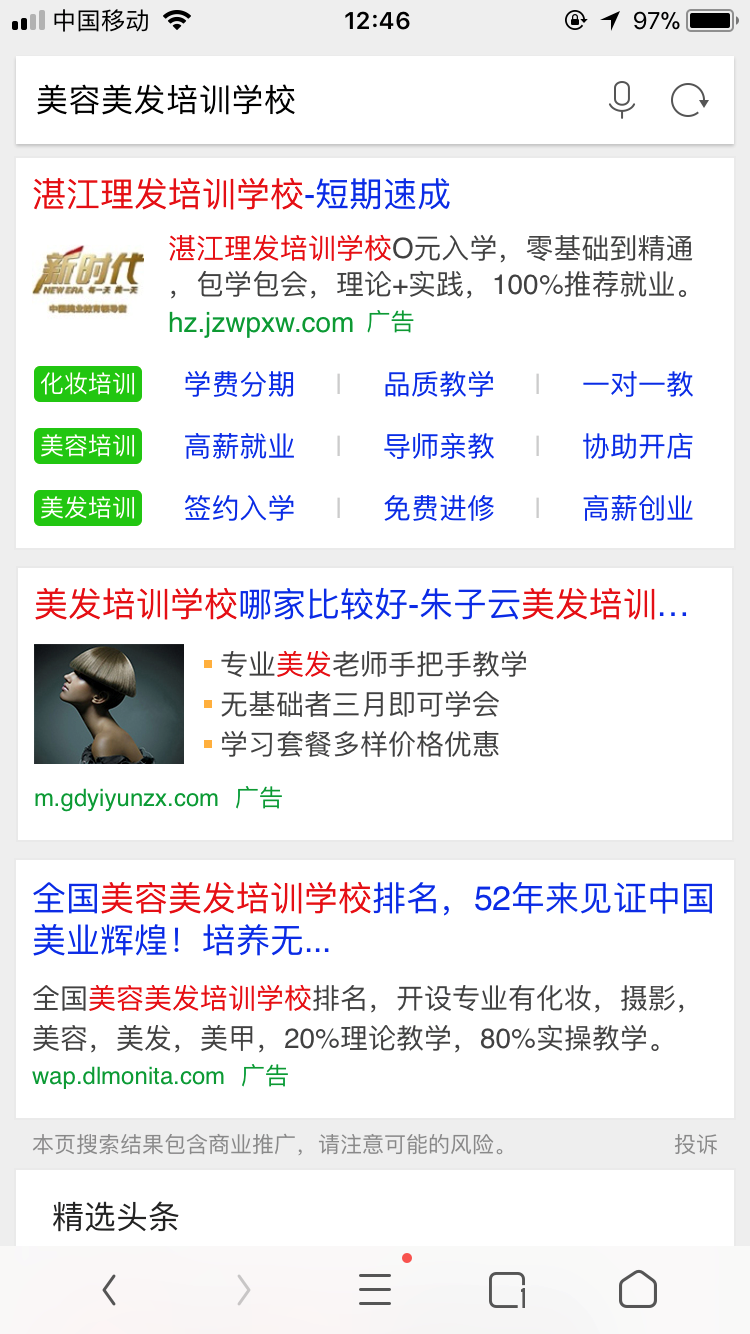This screenshot has width=750, height=1334.
Task: Select the 美容培训 green tag
Action: 88,446
